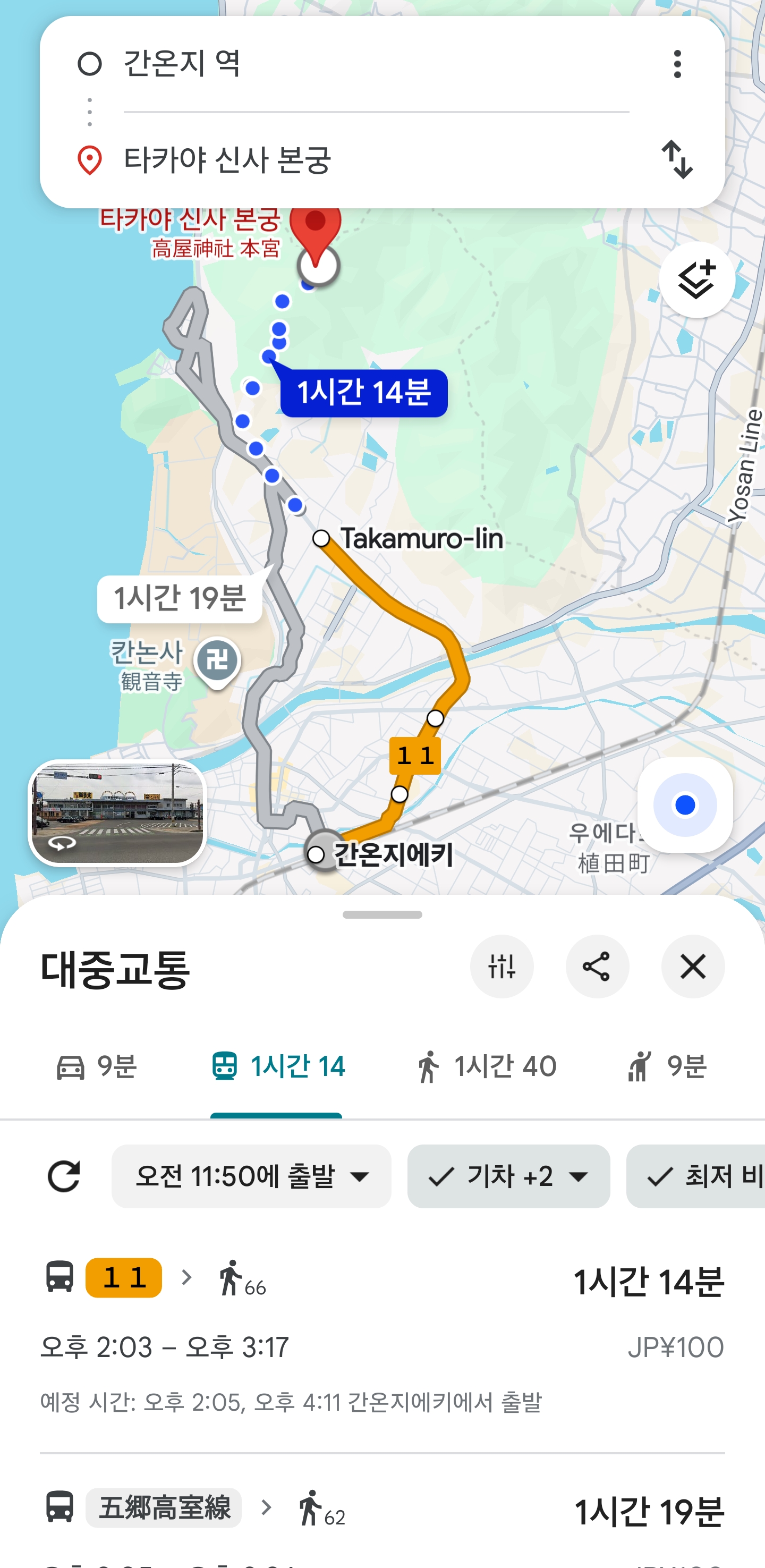The width and height of the screenshot is (765, 1568).
Task: Edit the starting point 간온지 역
Action: (x=365, y=63)
